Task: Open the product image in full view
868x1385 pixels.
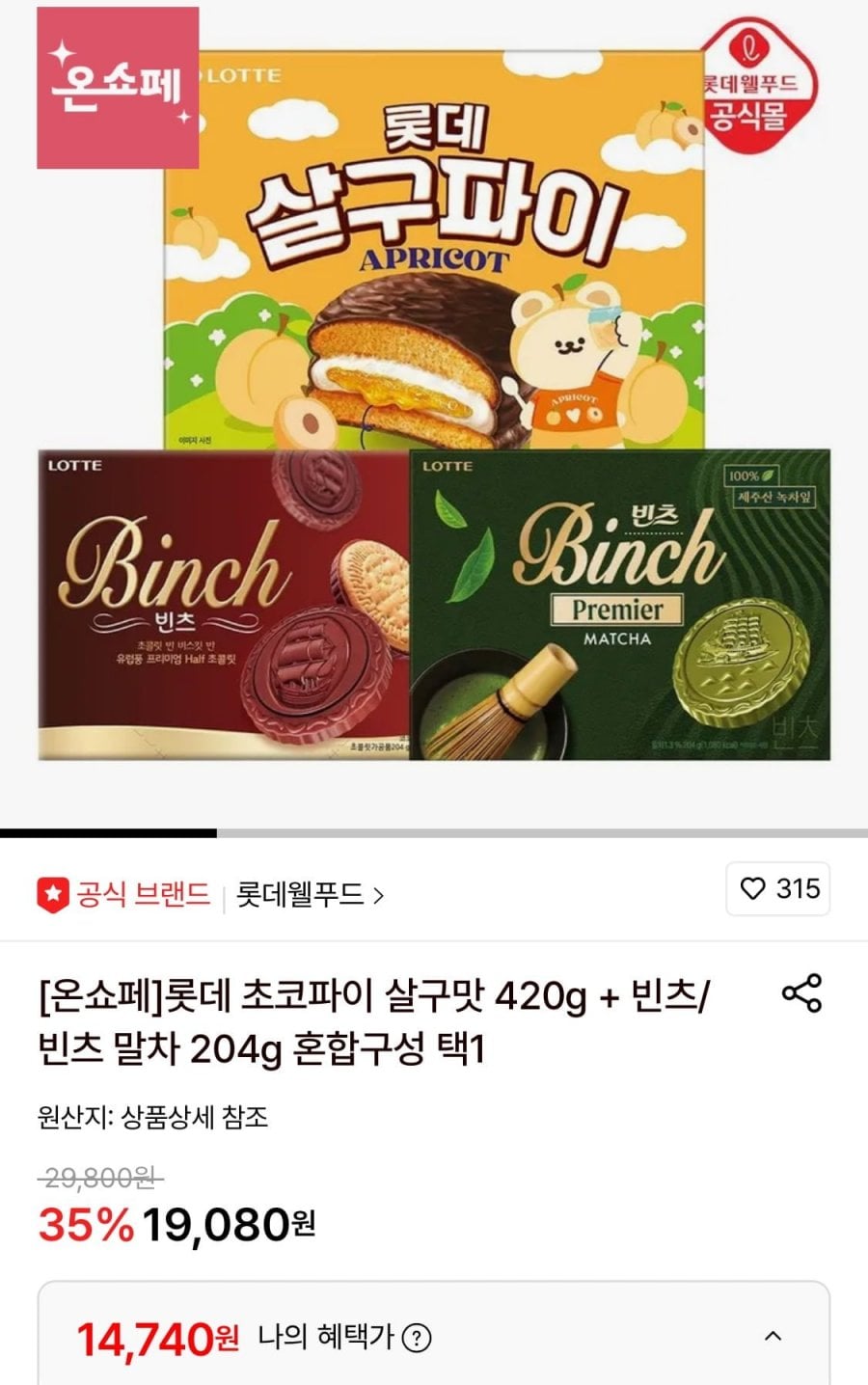Action: 434,405
